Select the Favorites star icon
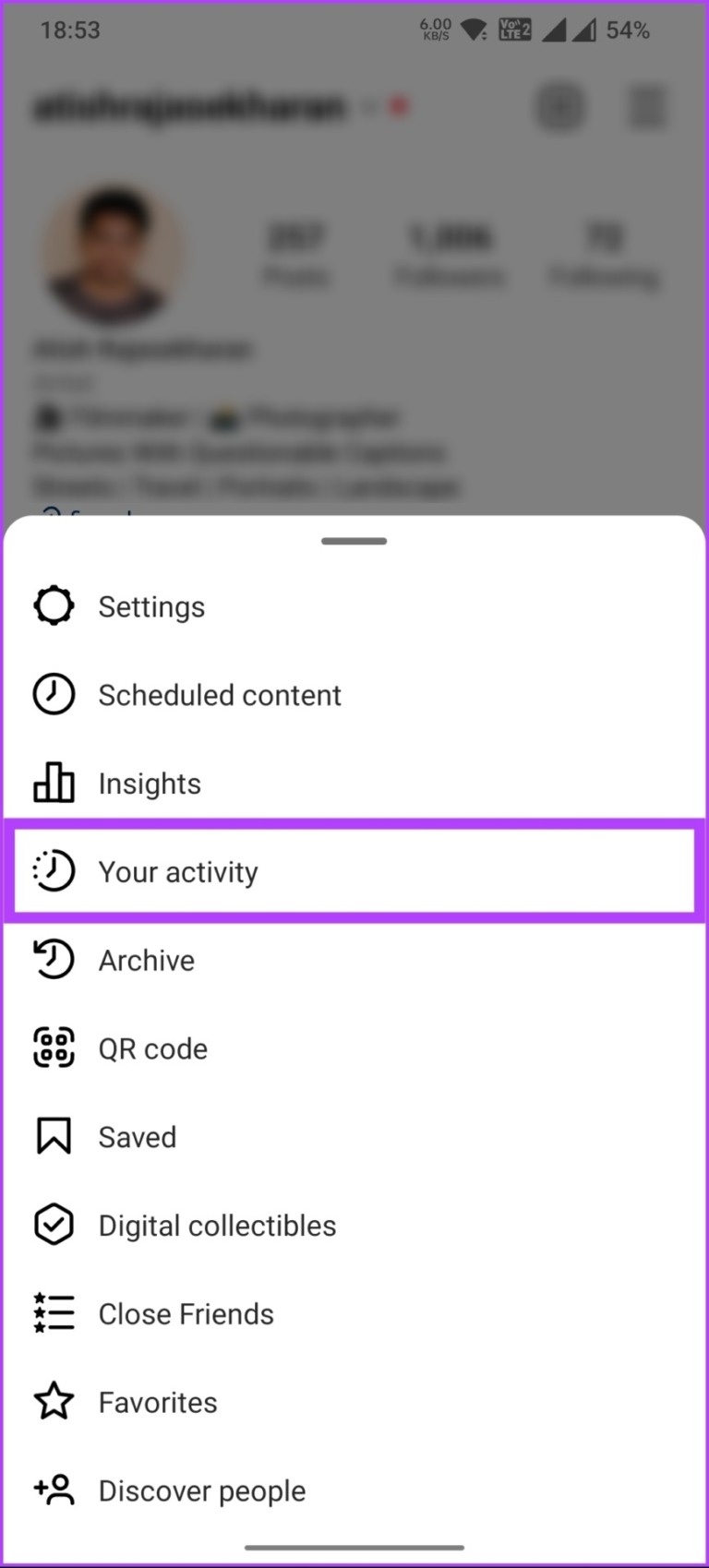The width and height of the screenshot is (709, 1568). pyautogui.click(x=54, y=1401)
